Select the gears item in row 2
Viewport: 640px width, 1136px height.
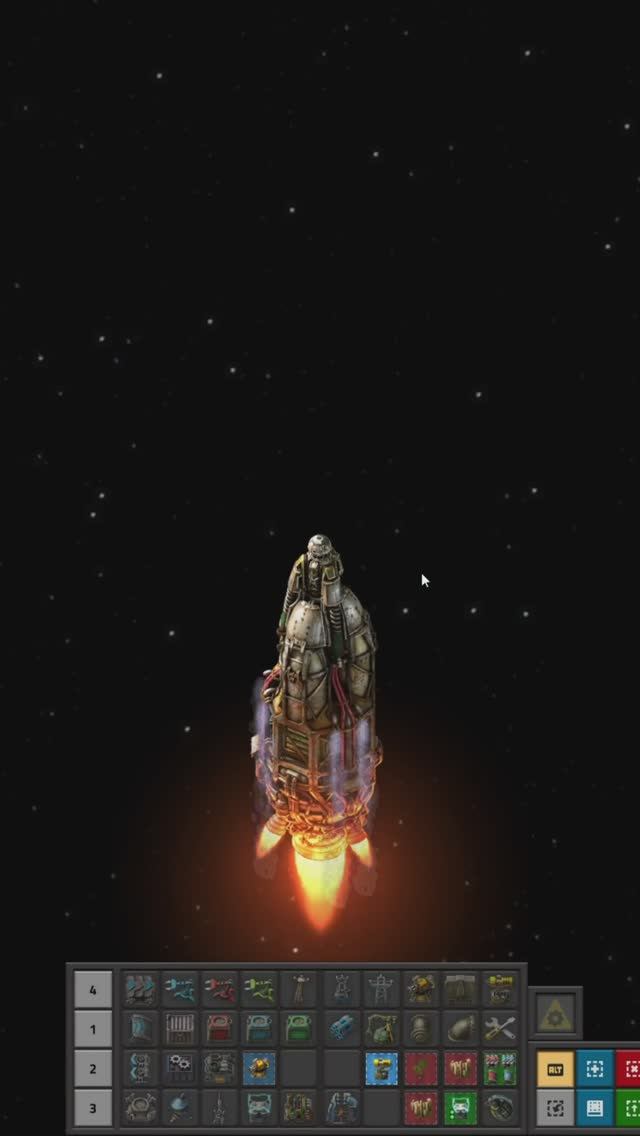pyautogui.click(x=180, y=1068)
